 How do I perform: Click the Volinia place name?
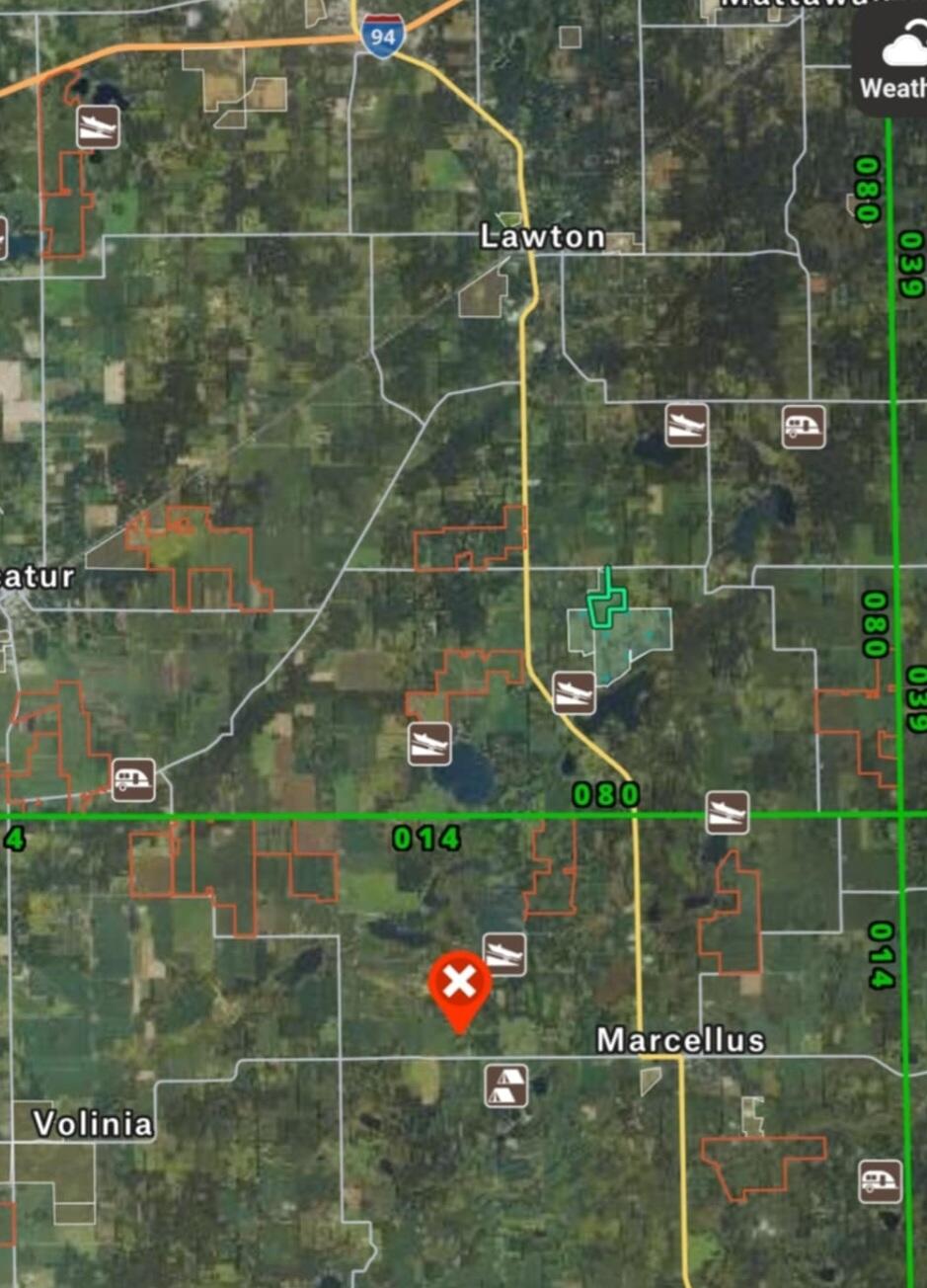[x=93, y=1123]
